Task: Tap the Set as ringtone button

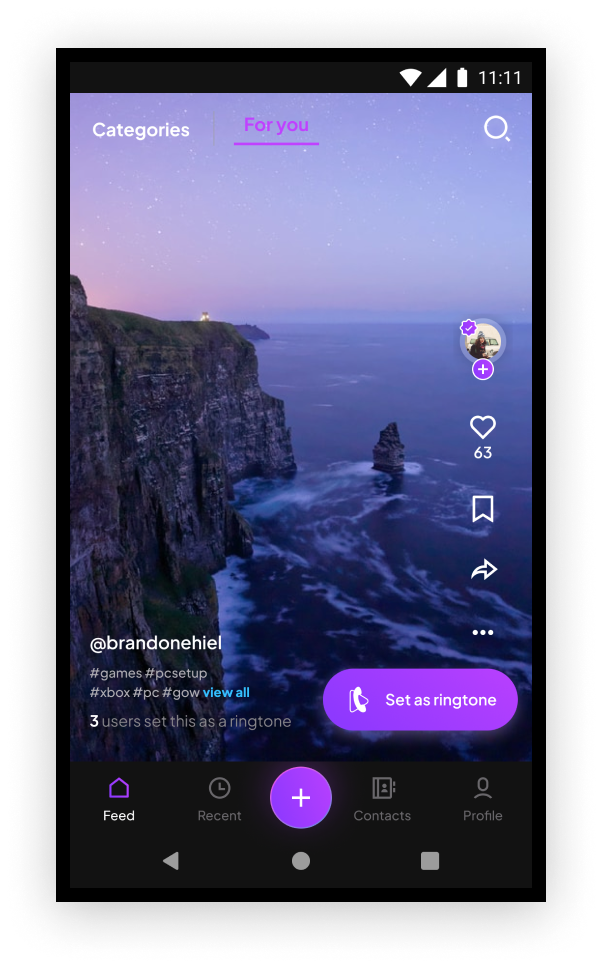Action: click(x=420, y=700)
